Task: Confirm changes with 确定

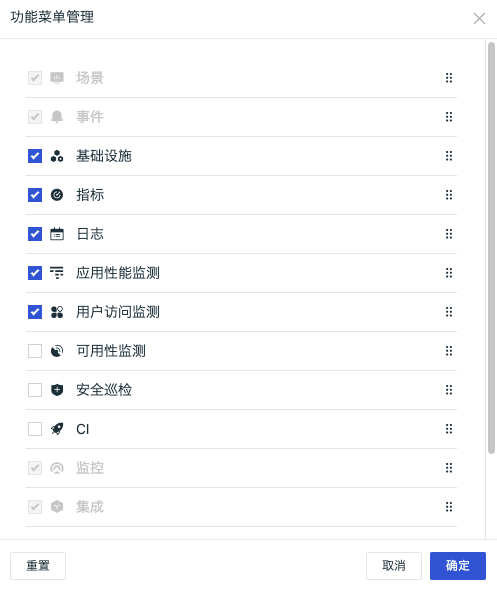Action: point(458,566)
